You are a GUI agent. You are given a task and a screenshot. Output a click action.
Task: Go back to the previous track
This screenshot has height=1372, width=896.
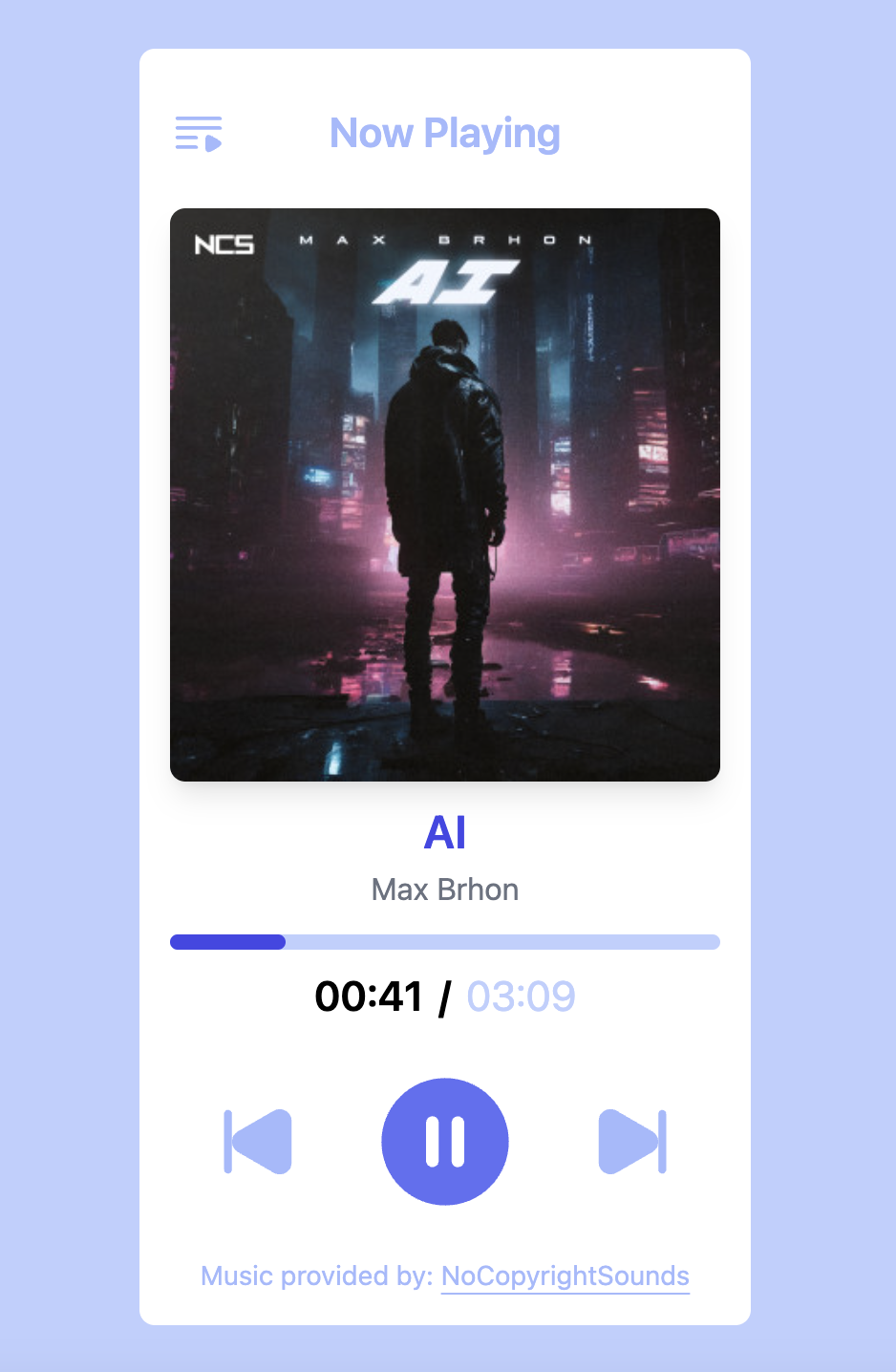[258, 1142]
